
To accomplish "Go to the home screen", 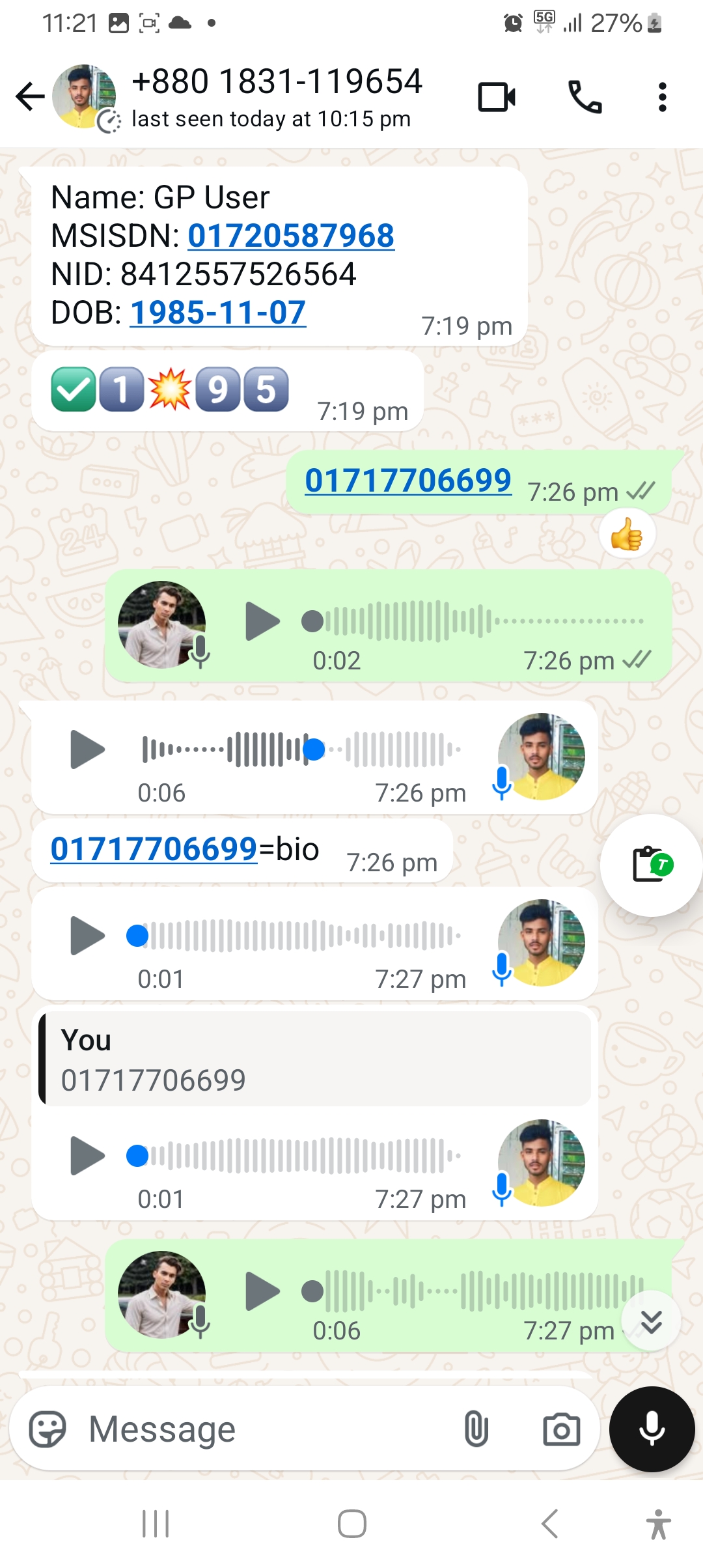I will [351, 1524].
